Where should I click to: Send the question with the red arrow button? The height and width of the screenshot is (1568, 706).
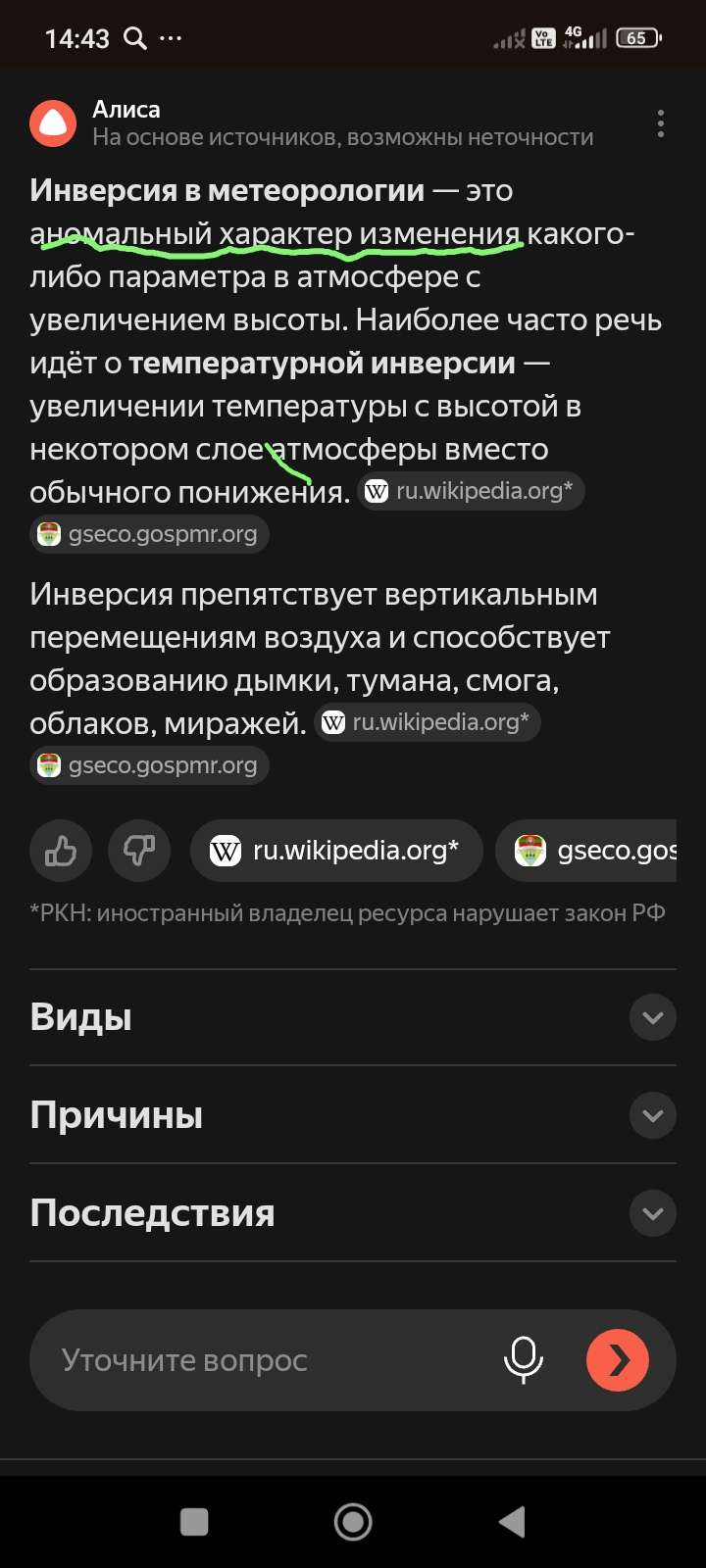click(617, 1359)
